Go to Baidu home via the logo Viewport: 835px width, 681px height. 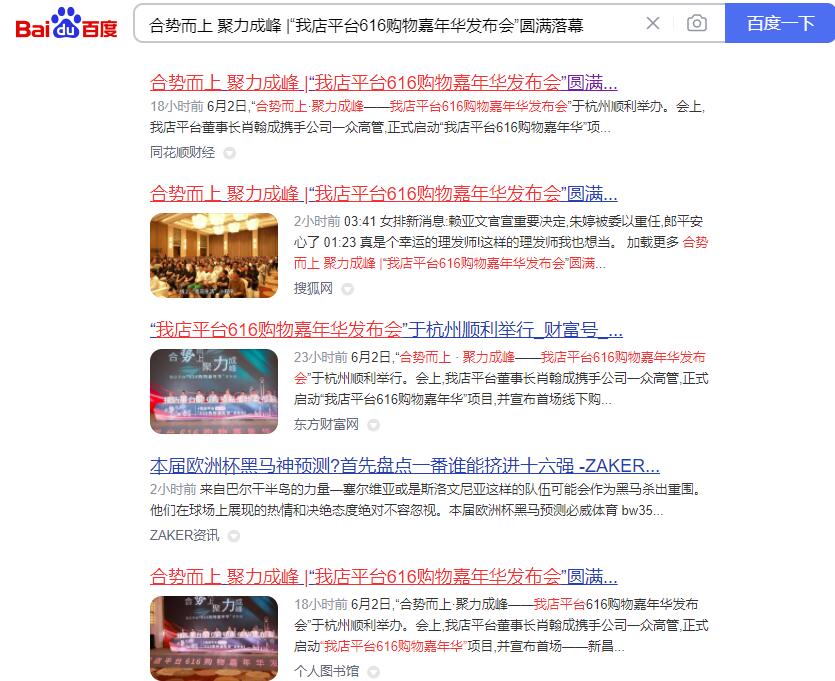pos(66,23)
